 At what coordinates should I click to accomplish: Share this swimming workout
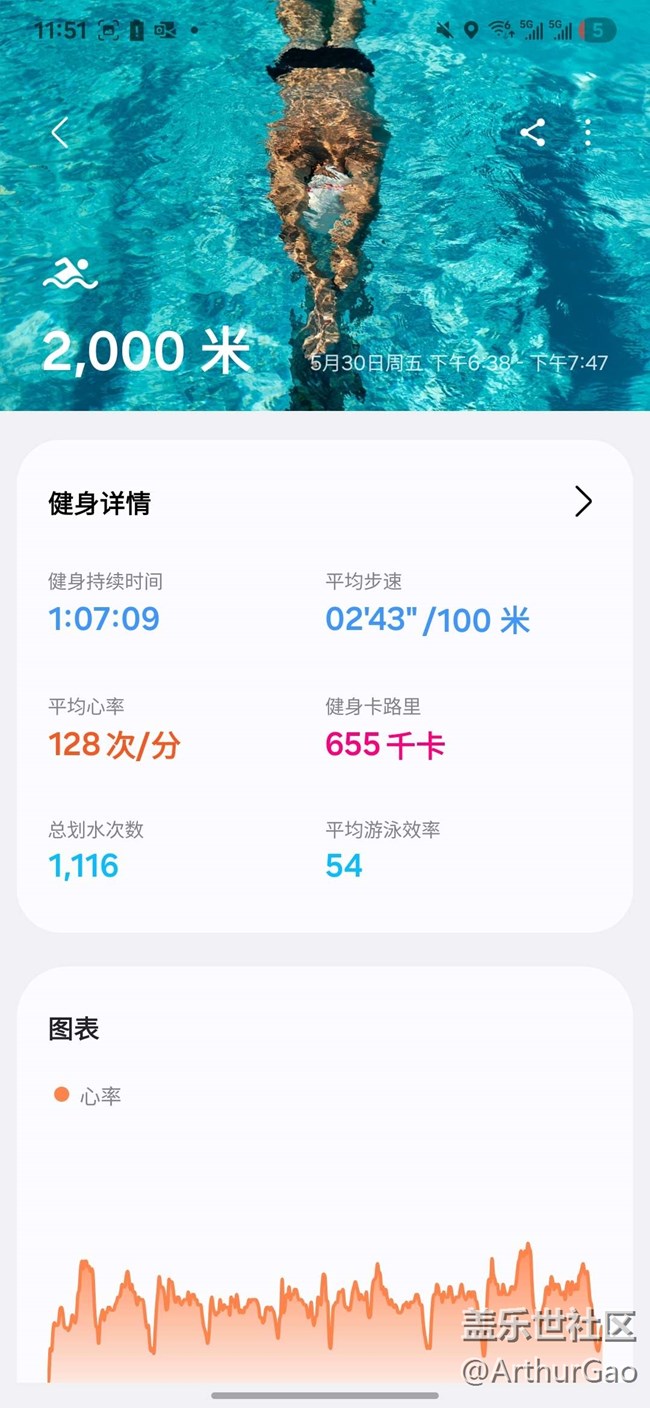point(533,133)
